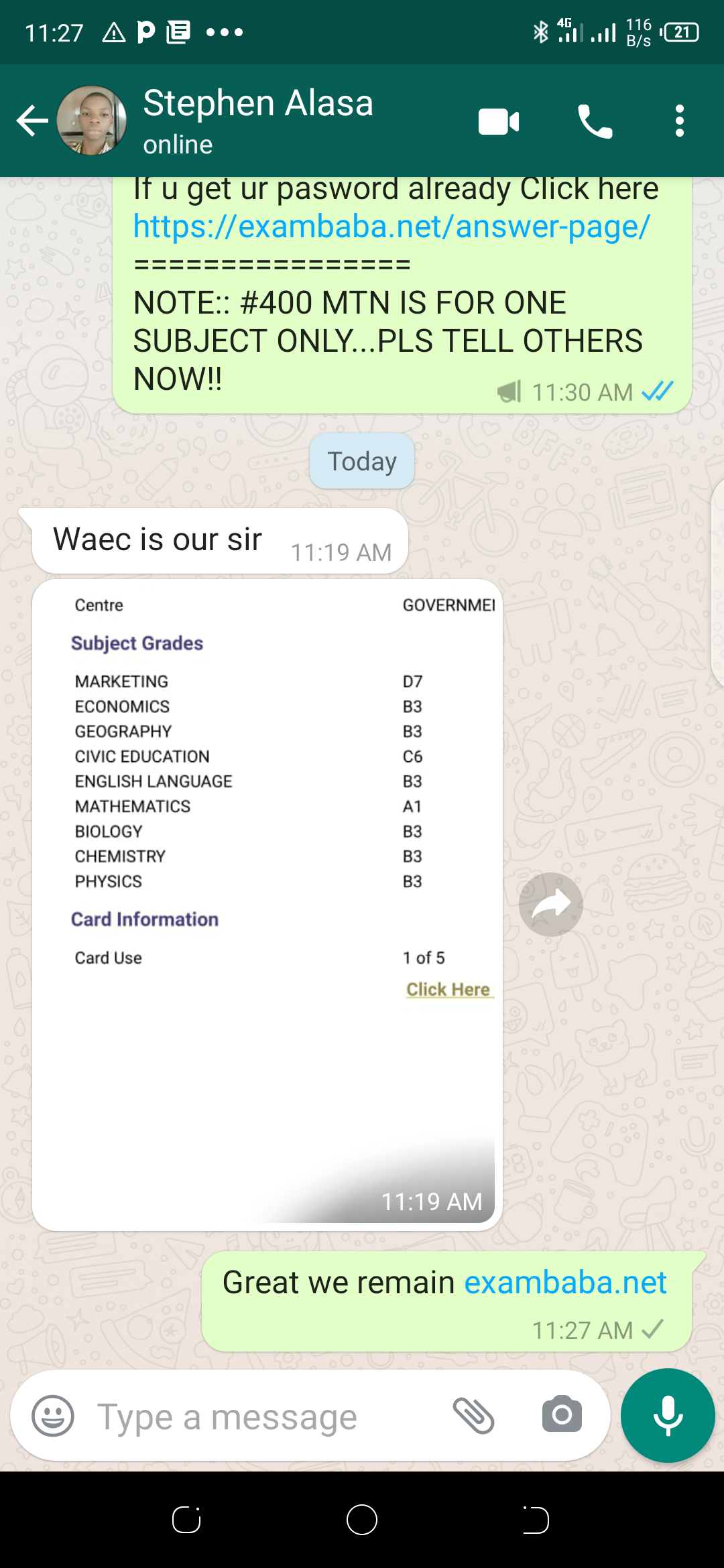Screen dimensions: 724x1568
Task: Open the emoji picker
Action: coord(53,1416)
